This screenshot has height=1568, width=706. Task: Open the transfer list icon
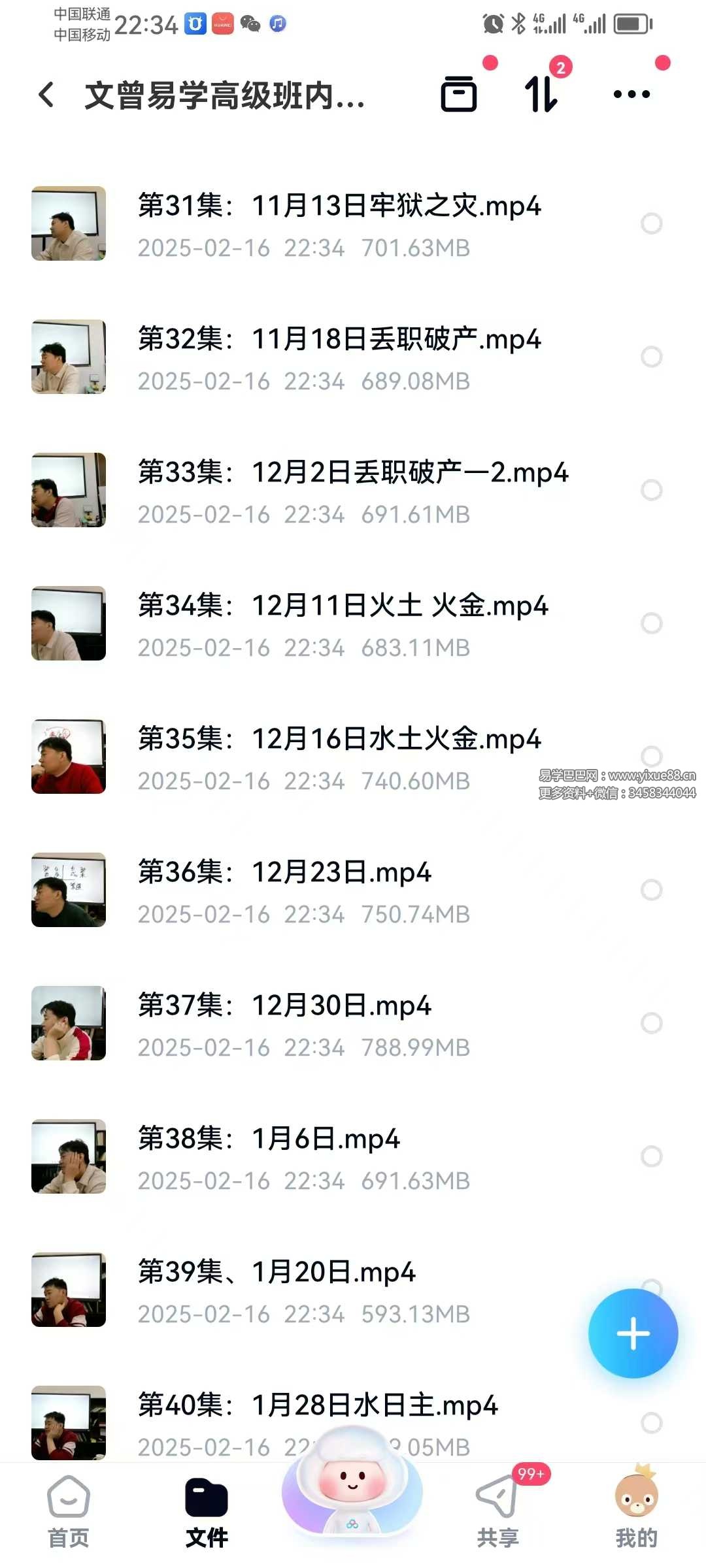coord(541,95)
